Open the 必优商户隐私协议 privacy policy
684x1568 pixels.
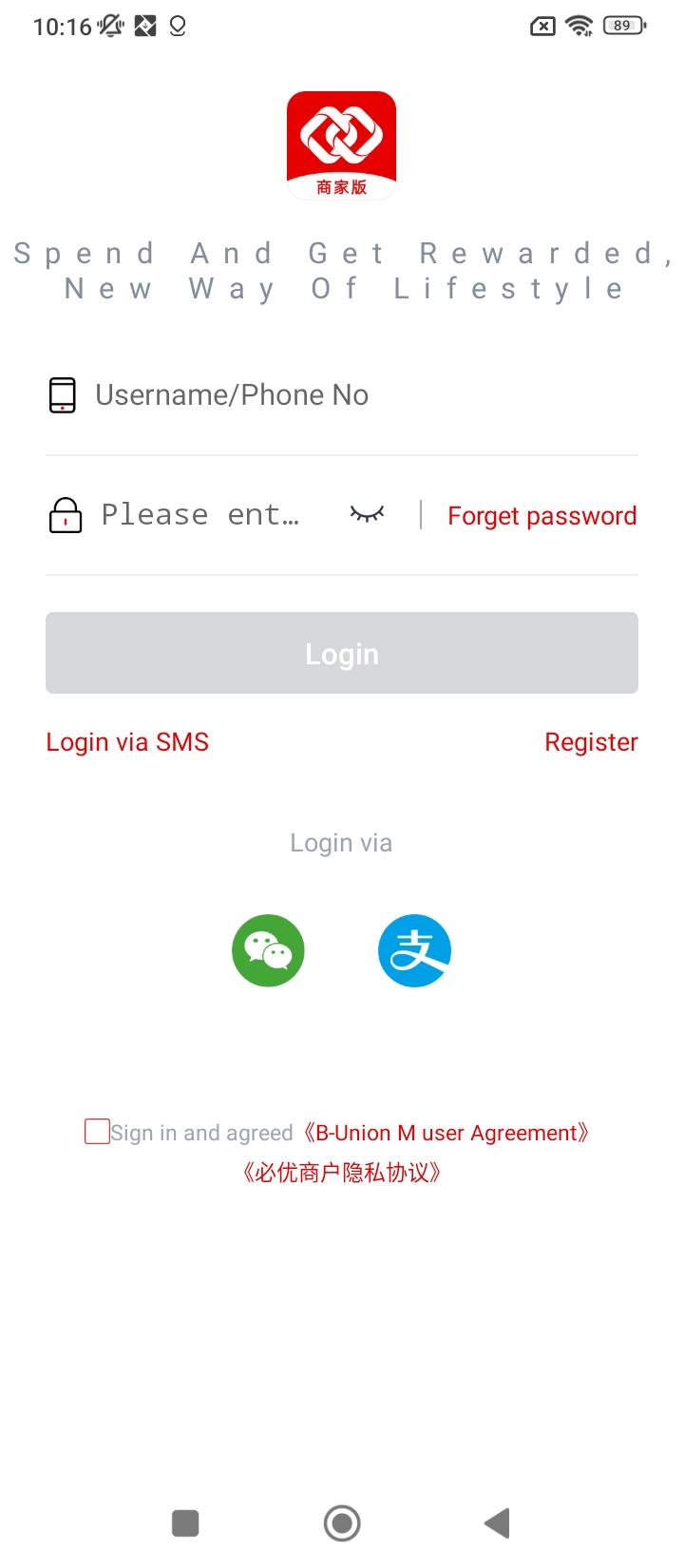(342, 1172)
